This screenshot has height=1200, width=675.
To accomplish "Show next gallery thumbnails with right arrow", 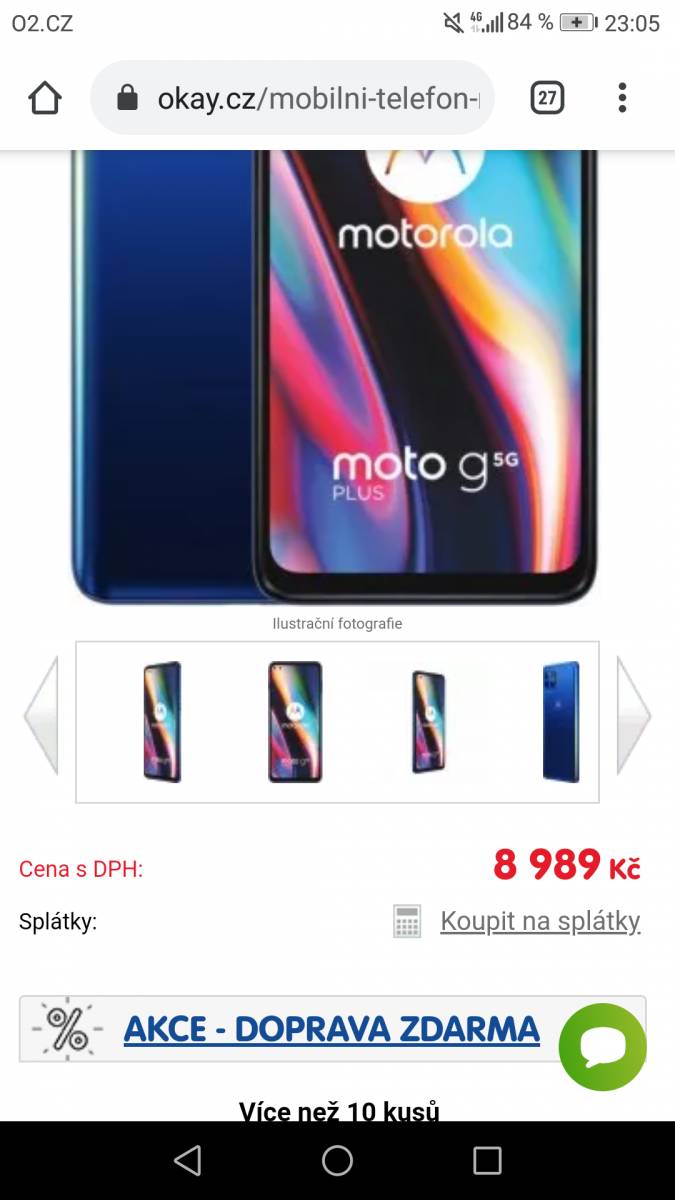I will tap(634, 716).
